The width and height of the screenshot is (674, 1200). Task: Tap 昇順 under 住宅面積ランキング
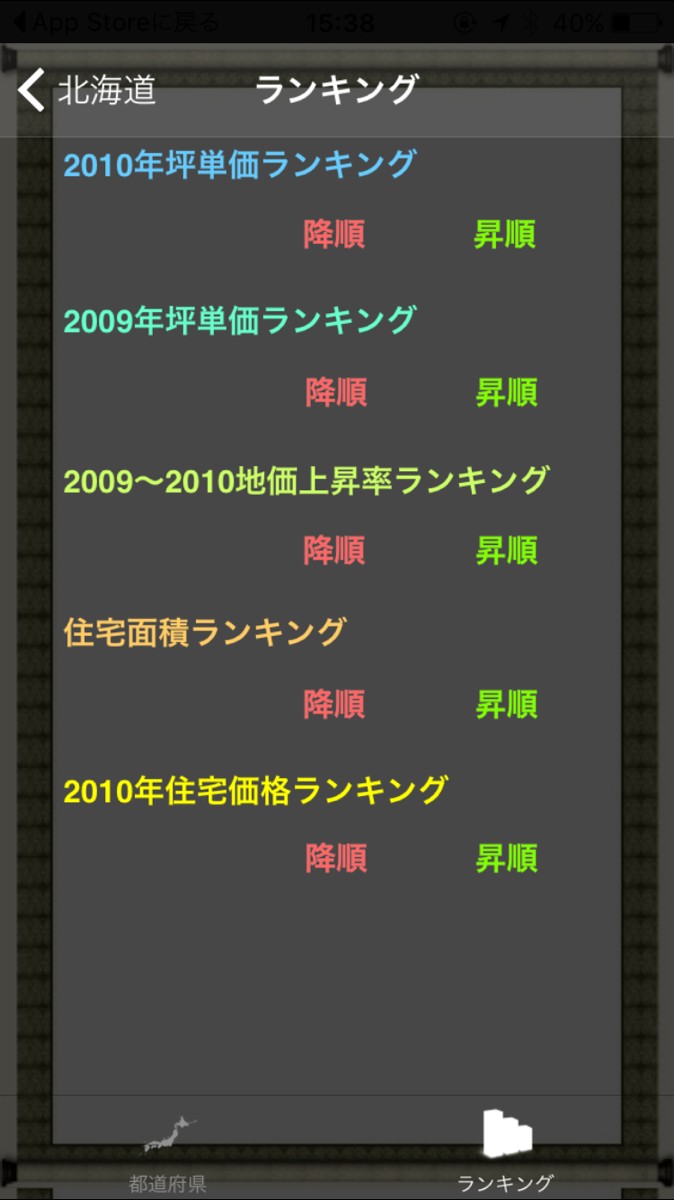(506, 704)
